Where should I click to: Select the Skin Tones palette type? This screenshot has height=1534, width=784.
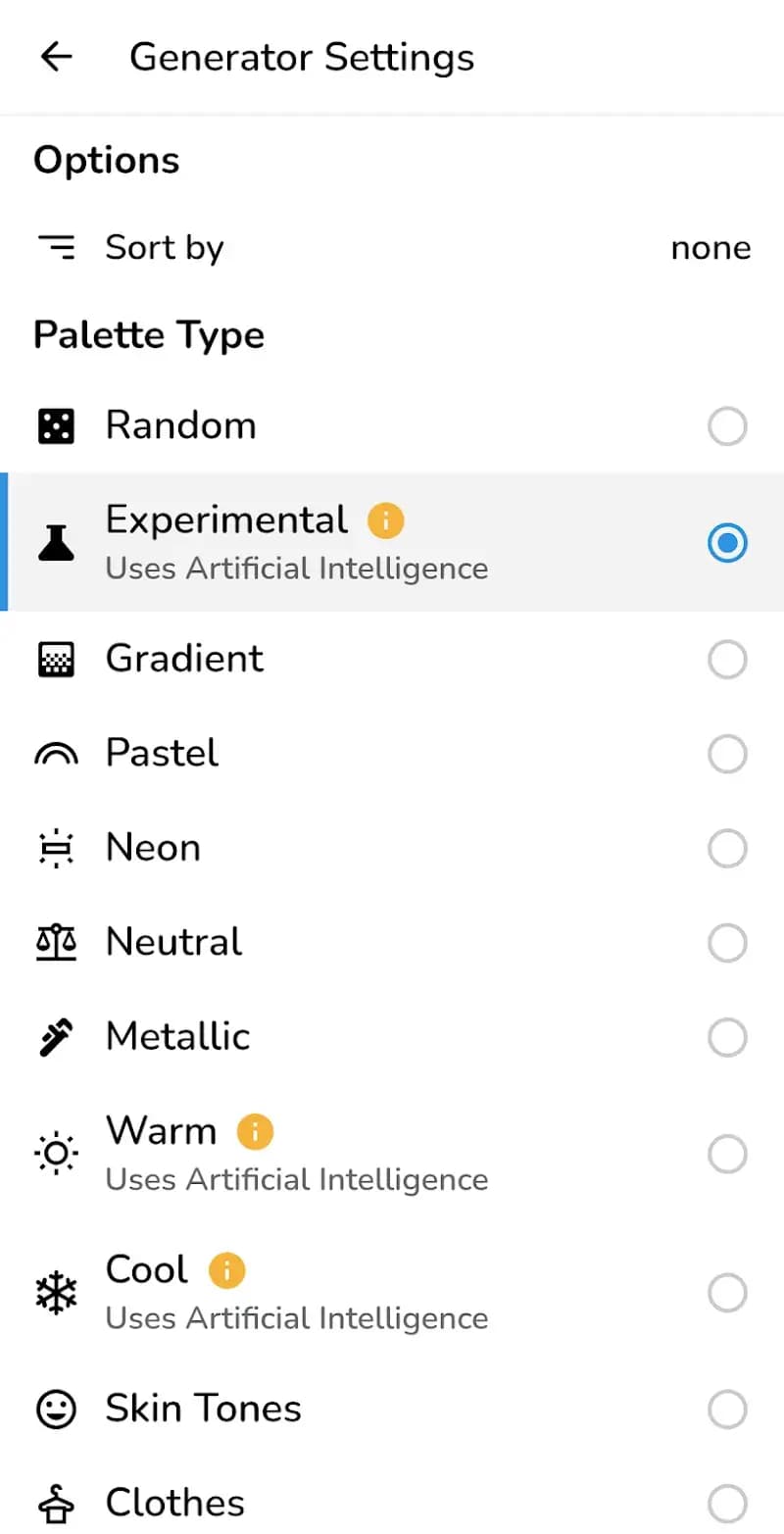tap(727, 1410)
